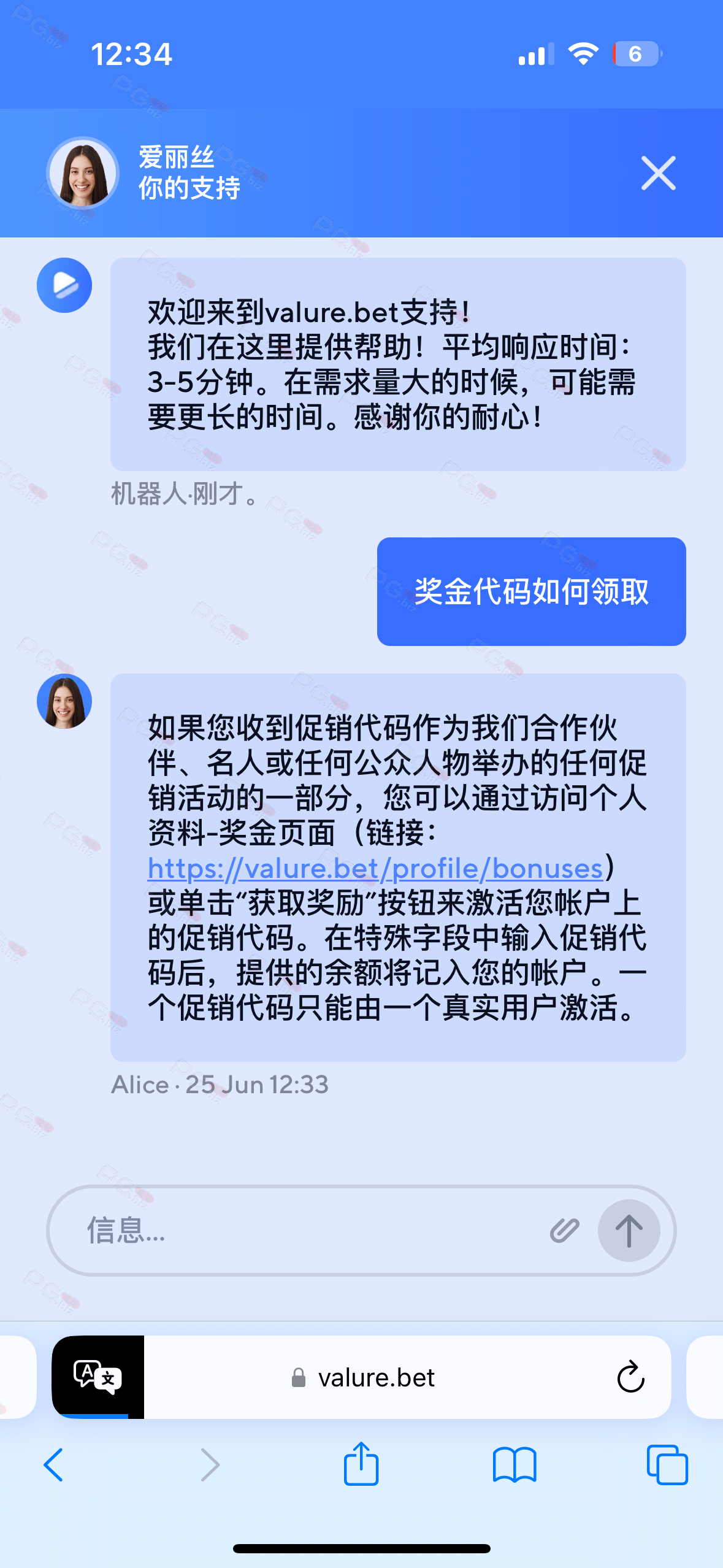
Task: Open the valure.bet profile bonuses link
Action: pos(375,868)
